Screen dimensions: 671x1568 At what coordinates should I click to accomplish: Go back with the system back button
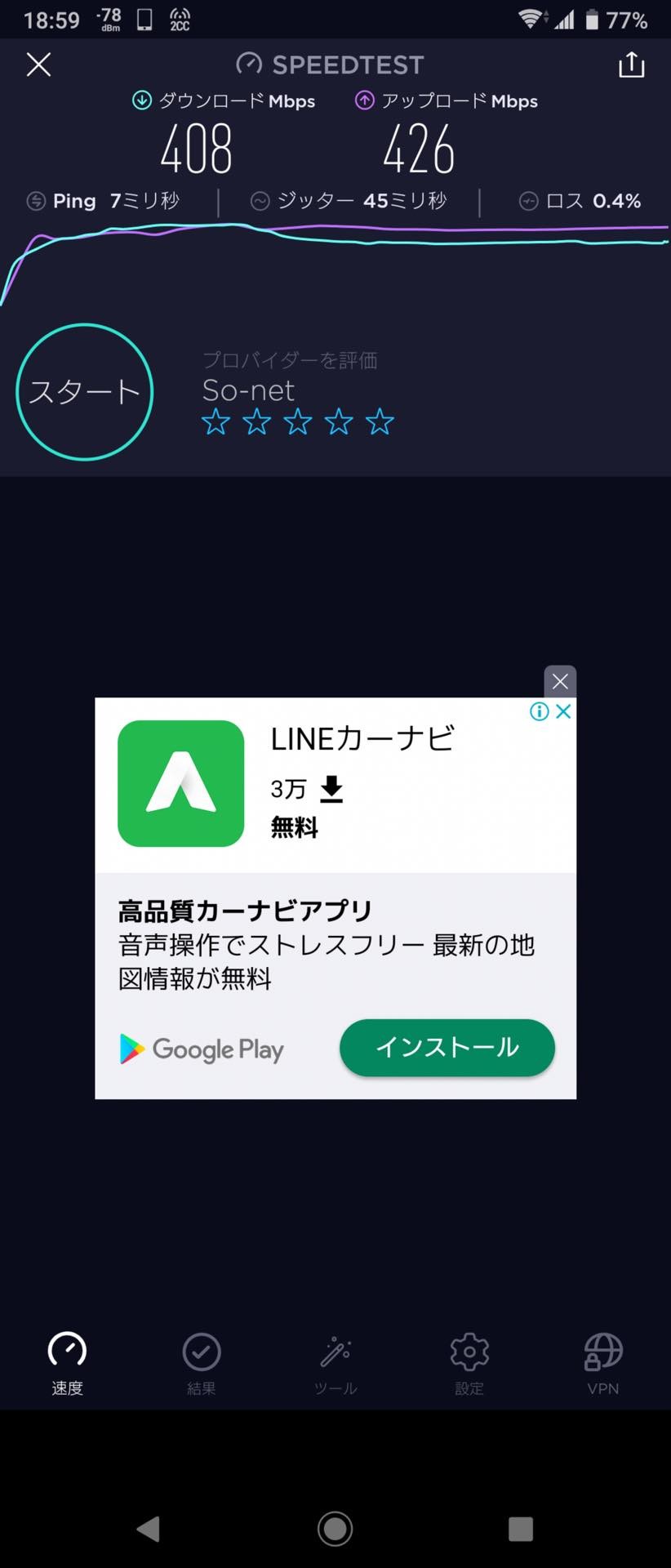coord(149,1529)
